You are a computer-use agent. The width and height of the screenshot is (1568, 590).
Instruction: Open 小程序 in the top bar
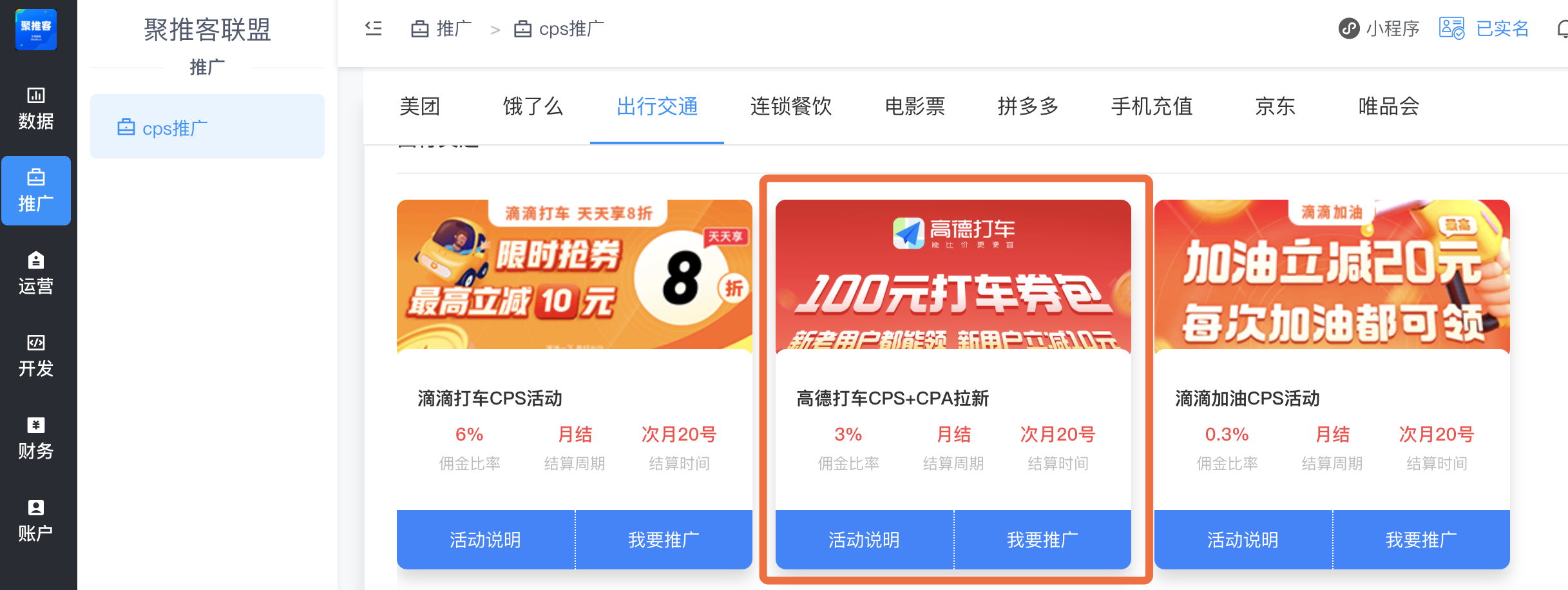pyautogui.click(x=1379, y=29)
